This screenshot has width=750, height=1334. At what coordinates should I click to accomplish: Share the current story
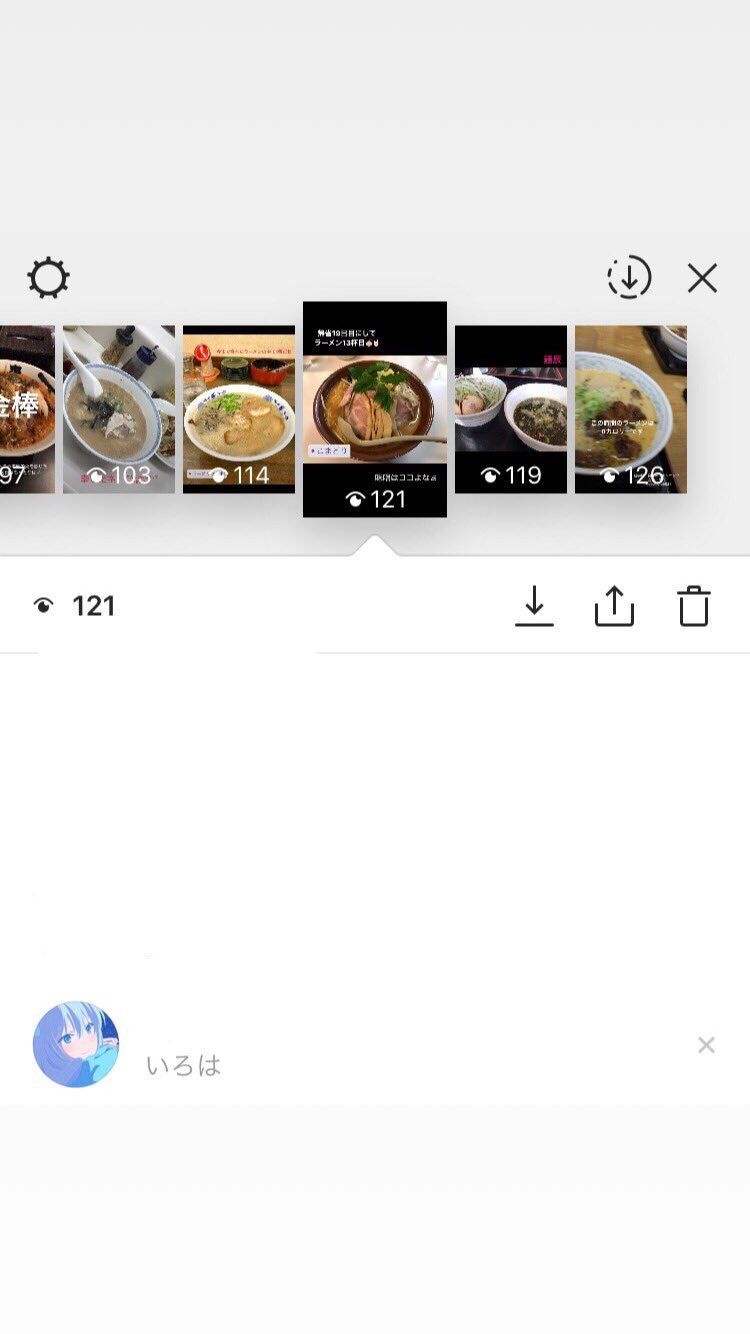pos(614,606)
